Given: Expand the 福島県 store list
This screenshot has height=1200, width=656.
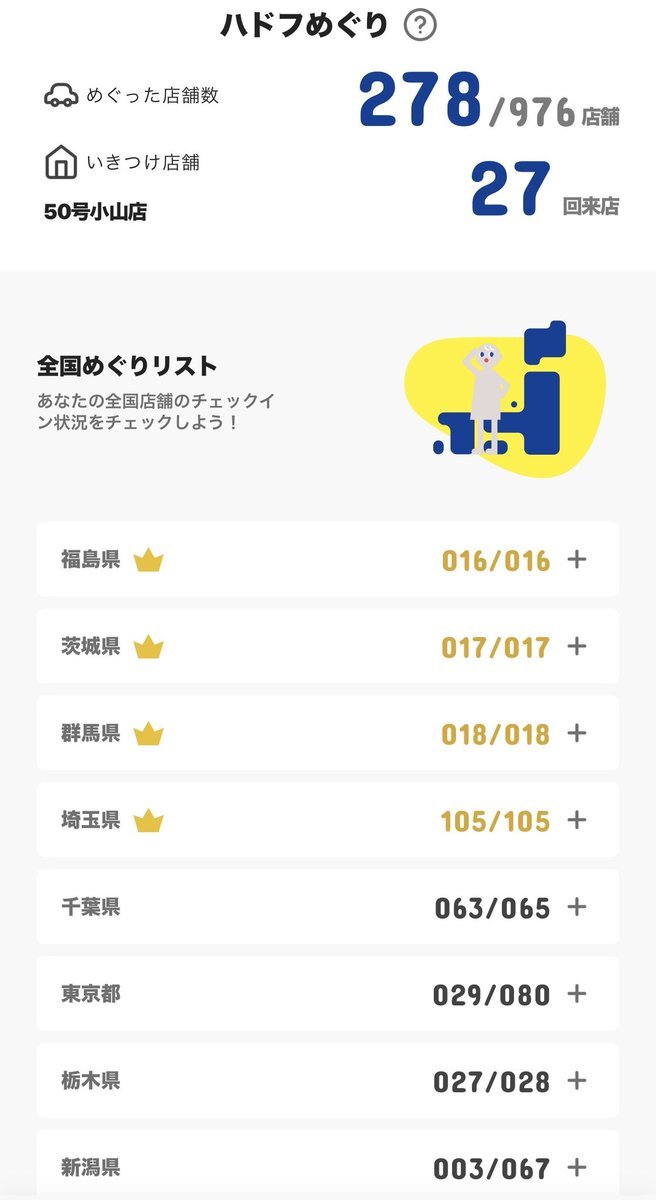Looking at the screenshot, I should coord(576,560).
